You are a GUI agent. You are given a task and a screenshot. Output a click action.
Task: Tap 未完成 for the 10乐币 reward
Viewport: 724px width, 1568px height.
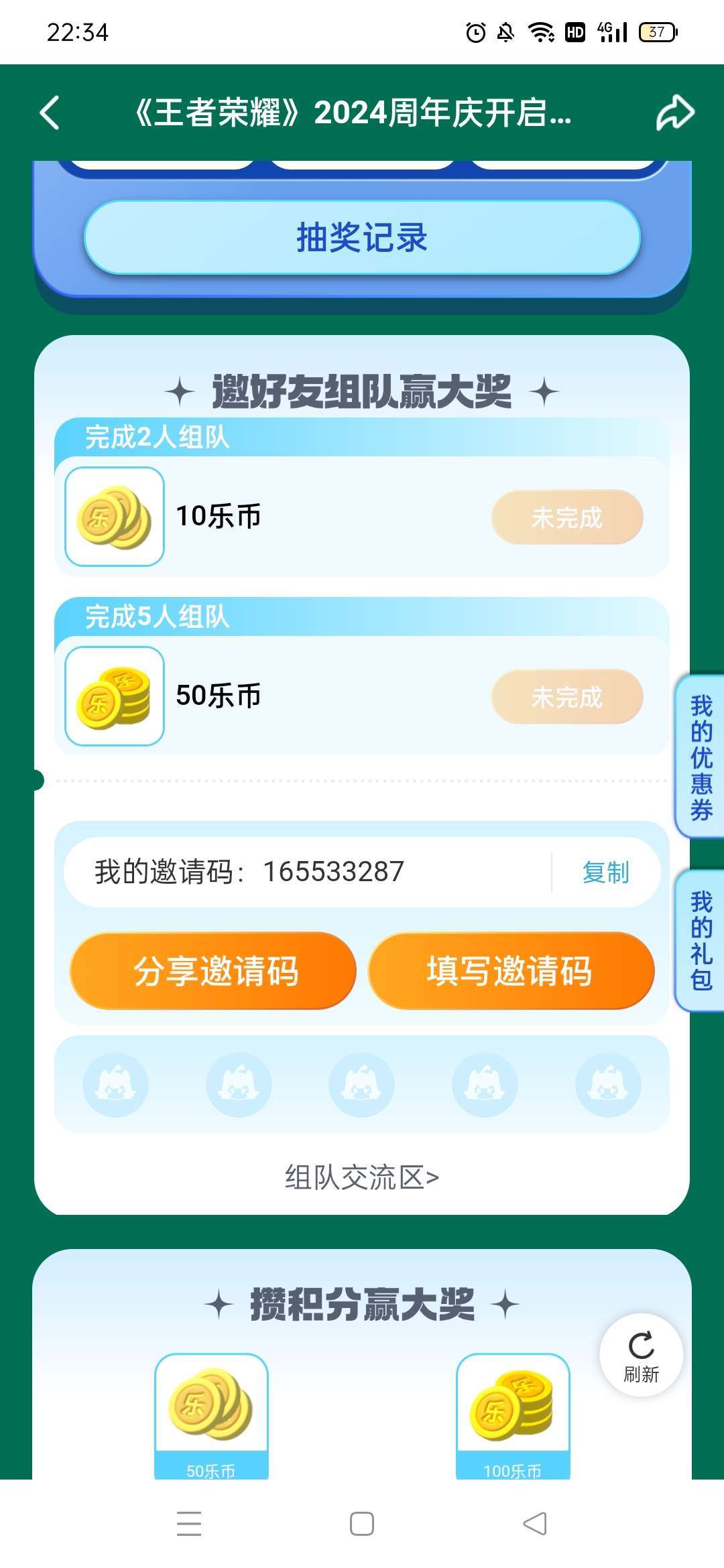click(x=567, y=517)
